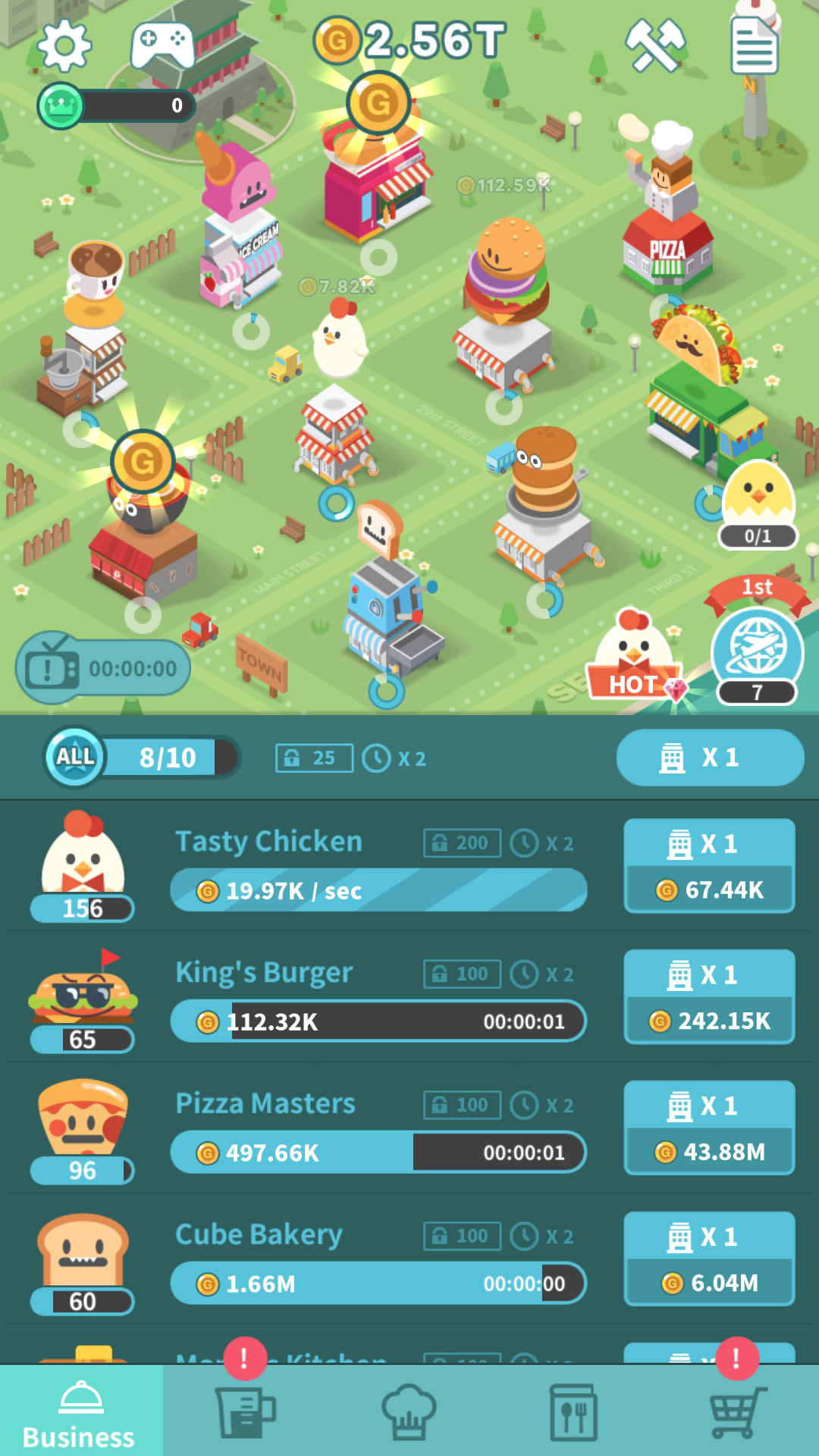The image size is (819, 1456).
Task: Upgrade Tasty Chicken for 67.44K
Action: click(709, 865)
